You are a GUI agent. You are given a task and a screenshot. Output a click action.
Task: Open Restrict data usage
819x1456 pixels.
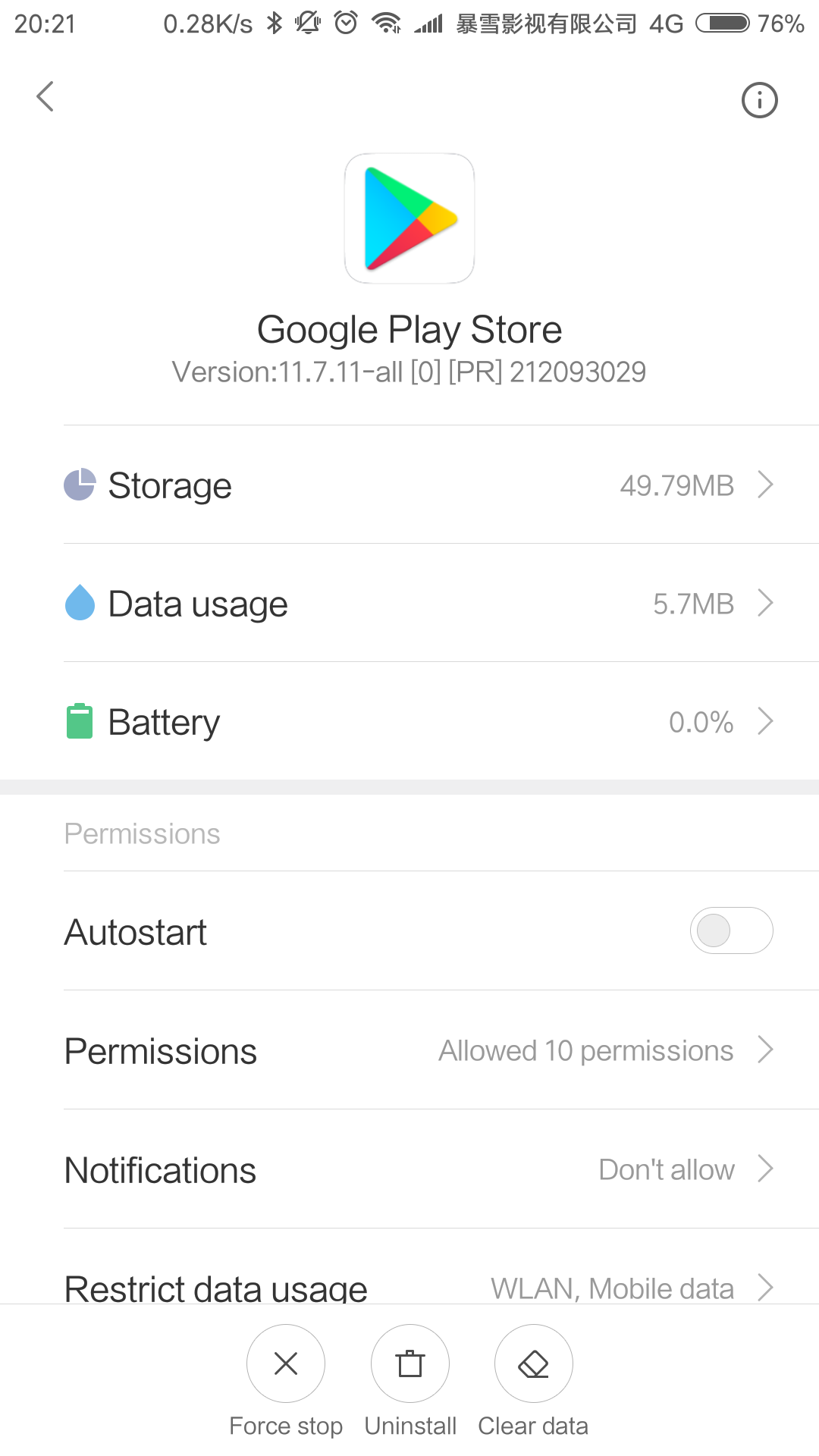(419, 1286)
